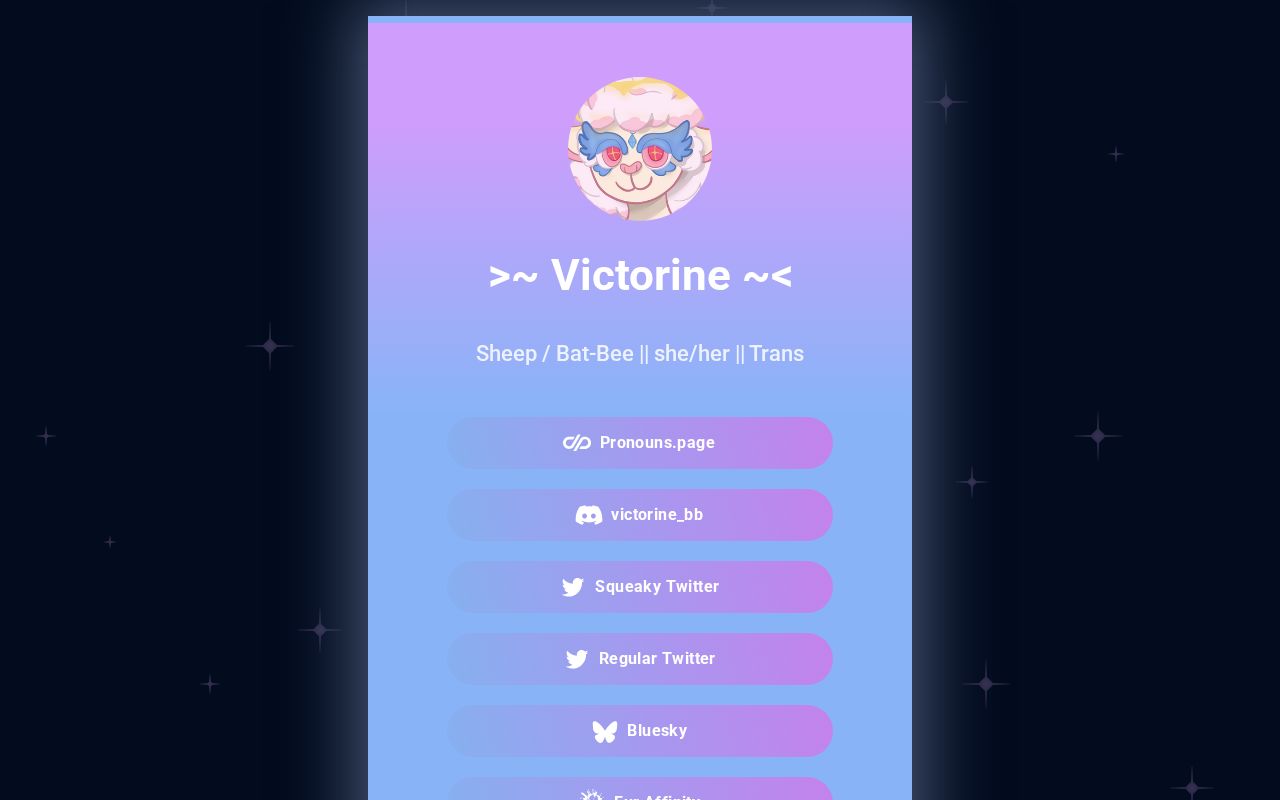The height and width of the screenshot is (800, 1280).
Task: Open the Pronouns.page link
Action: [x=640, y=443]
